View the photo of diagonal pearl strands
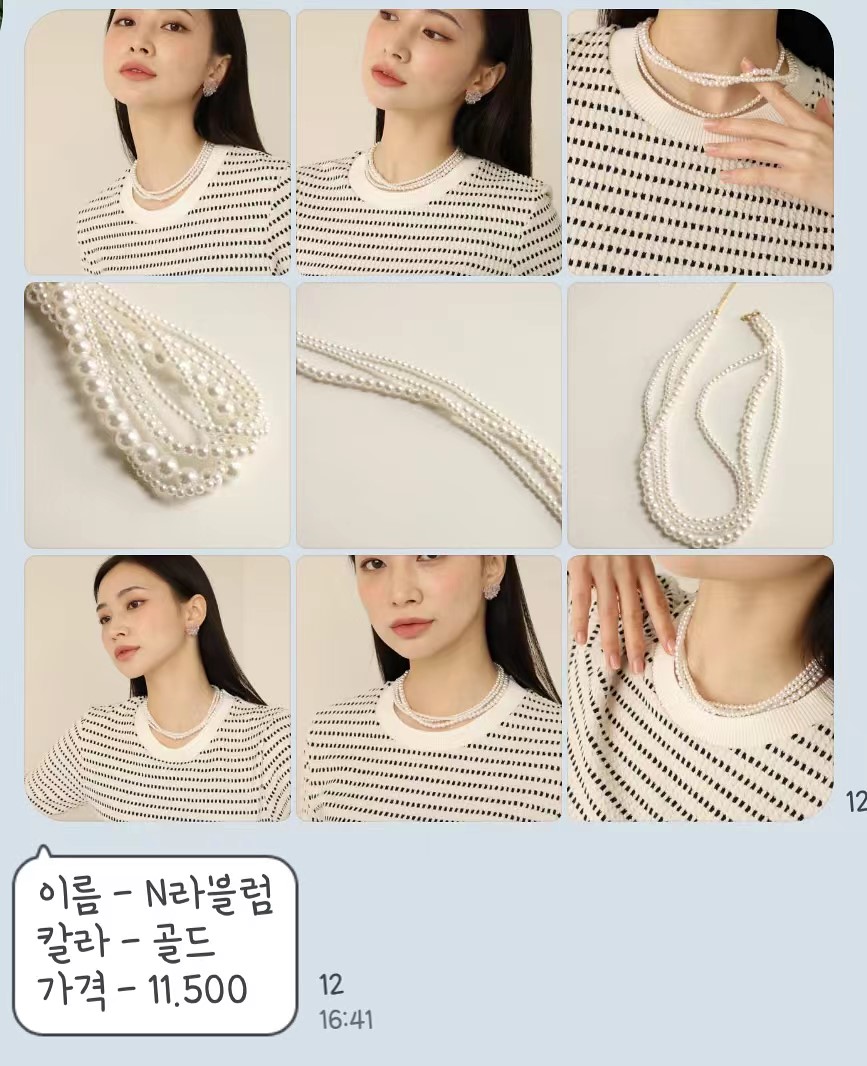This screenshot has height=1066, width=867. point(429,415)
